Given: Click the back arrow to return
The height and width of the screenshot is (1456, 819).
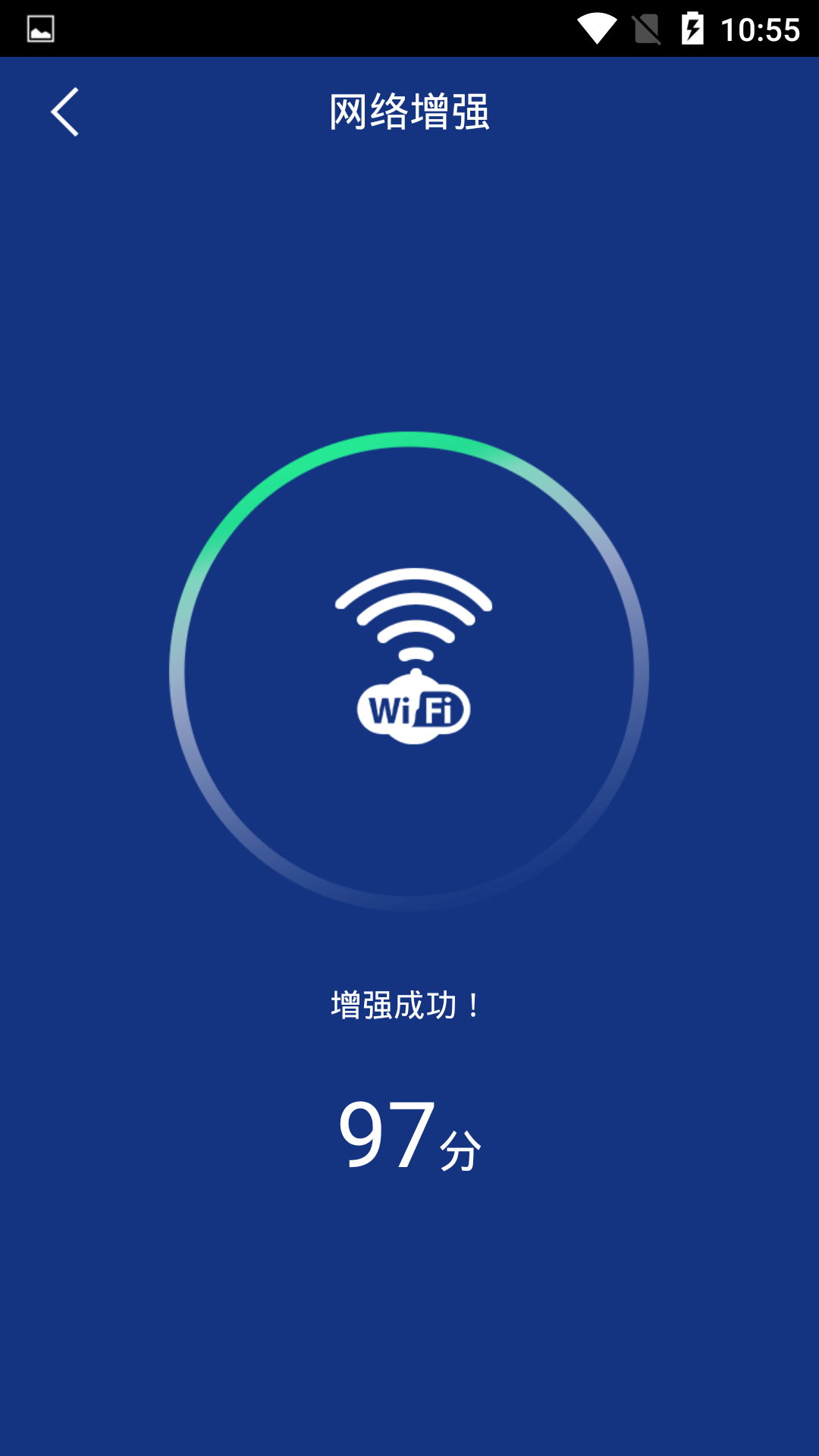Looking at the screenshot, I should (65, 111).
